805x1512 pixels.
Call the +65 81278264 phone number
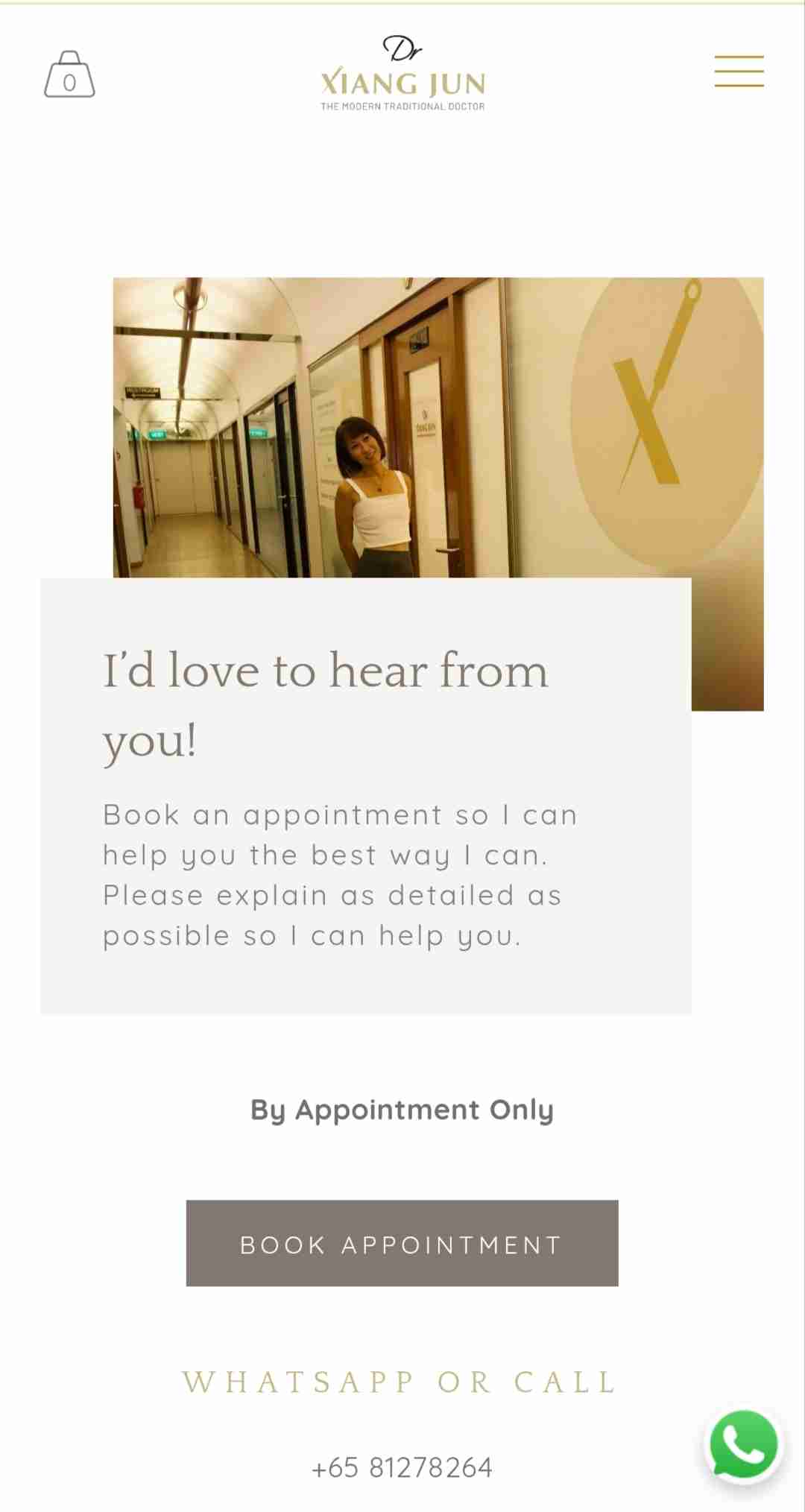(402, 1467)
